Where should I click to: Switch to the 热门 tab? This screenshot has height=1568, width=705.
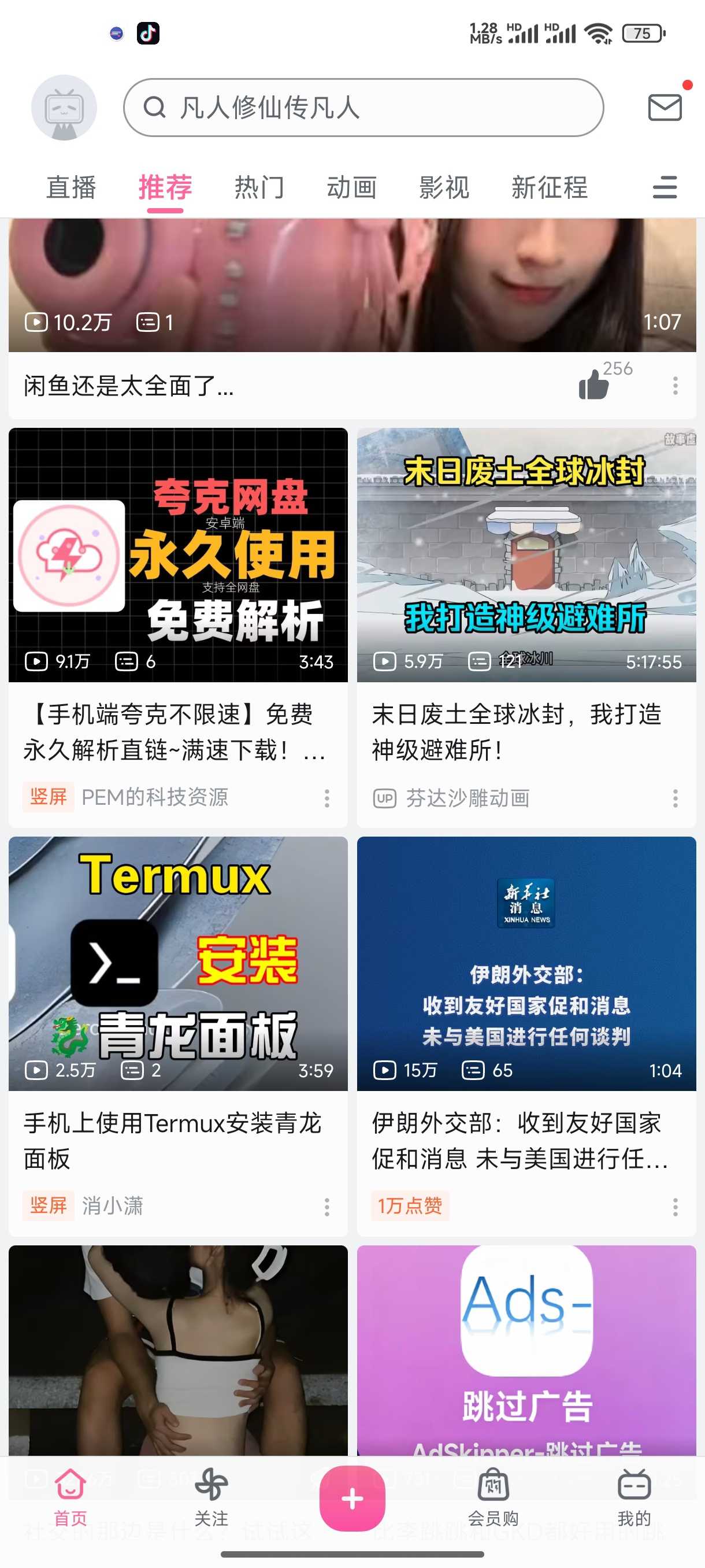click(259, 187)
